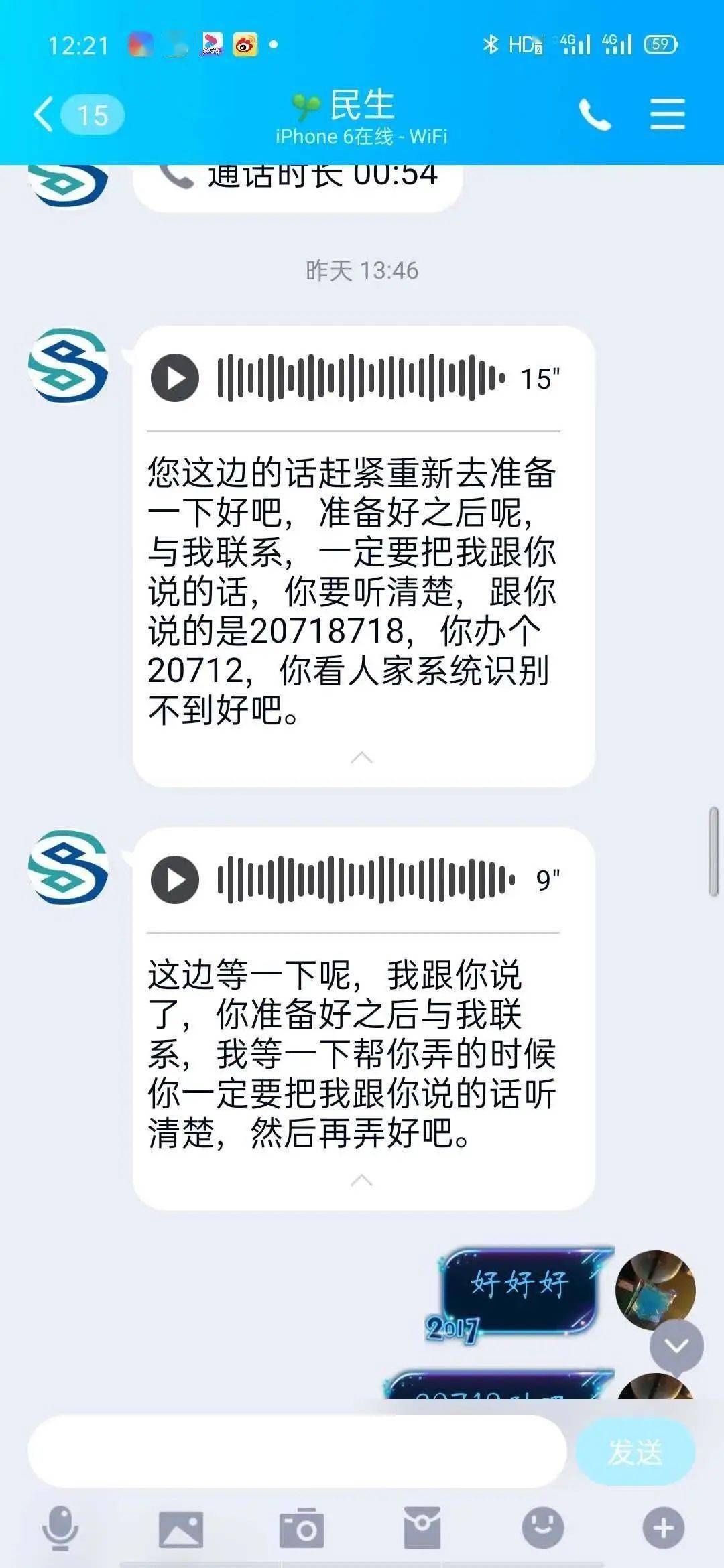Open the chat settings menu
The image size is (724, 1568).
coord(668,114)
